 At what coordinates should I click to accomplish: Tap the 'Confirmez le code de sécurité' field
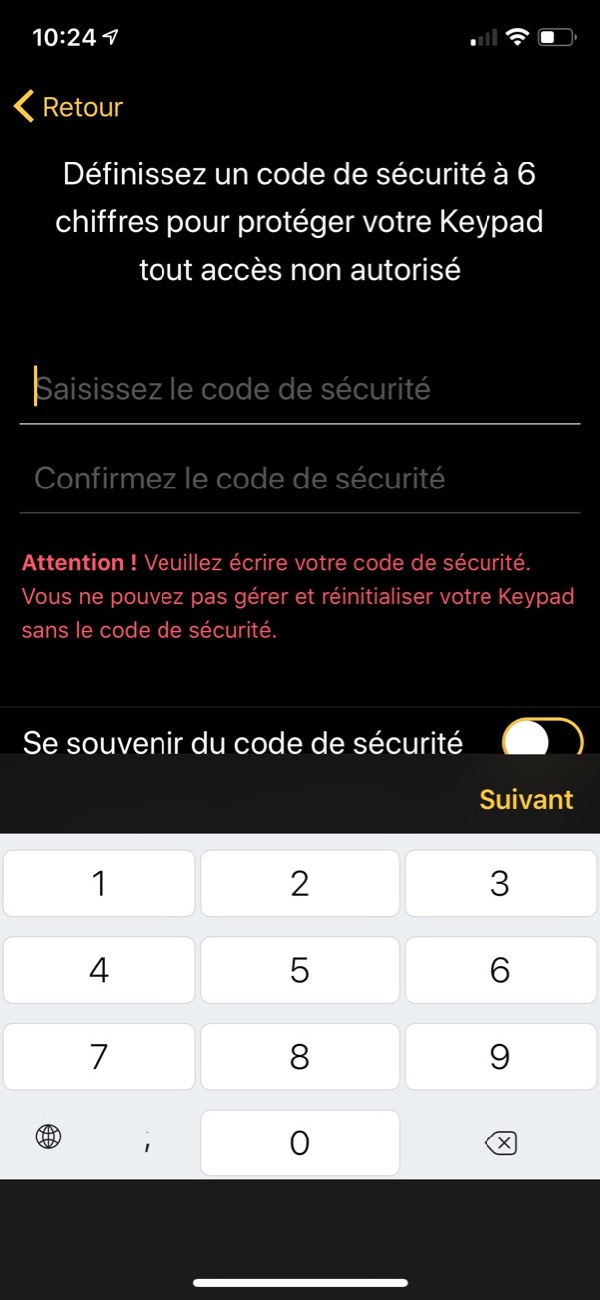[300, 478]
